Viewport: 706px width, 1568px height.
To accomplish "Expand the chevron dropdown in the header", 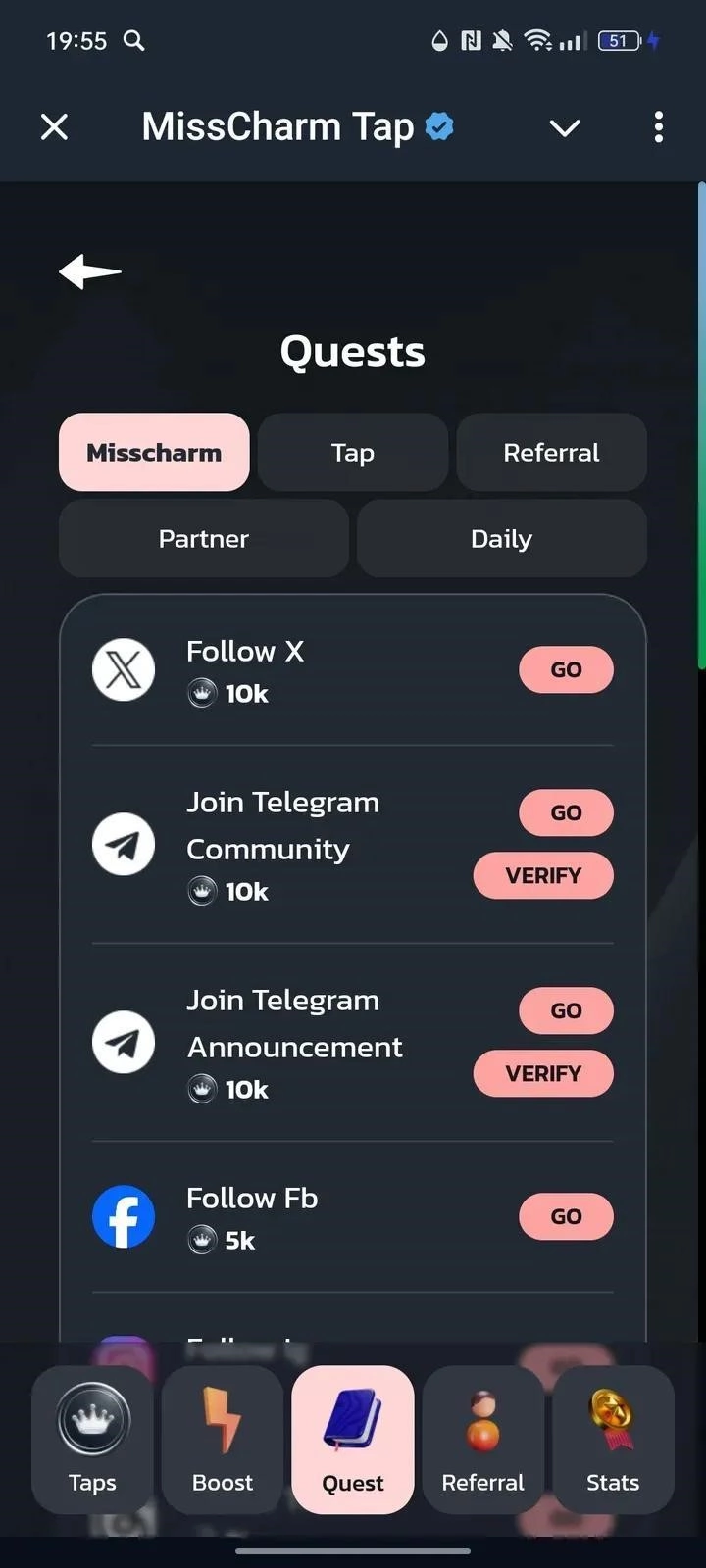I will coord(565,127).
